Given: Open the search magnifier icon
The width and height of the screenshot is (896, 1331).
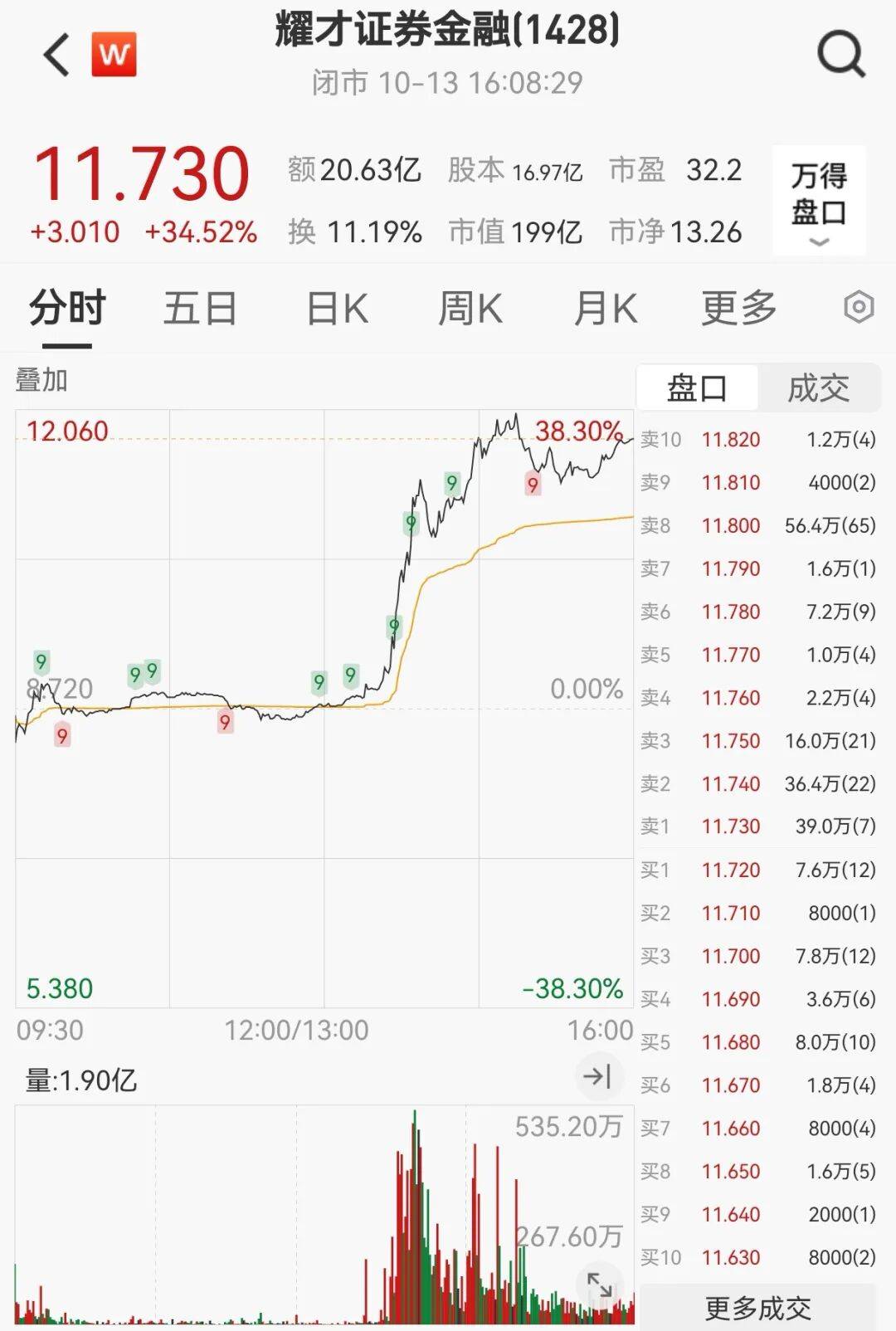Looking at the screenshot, I should coord(840,55).
